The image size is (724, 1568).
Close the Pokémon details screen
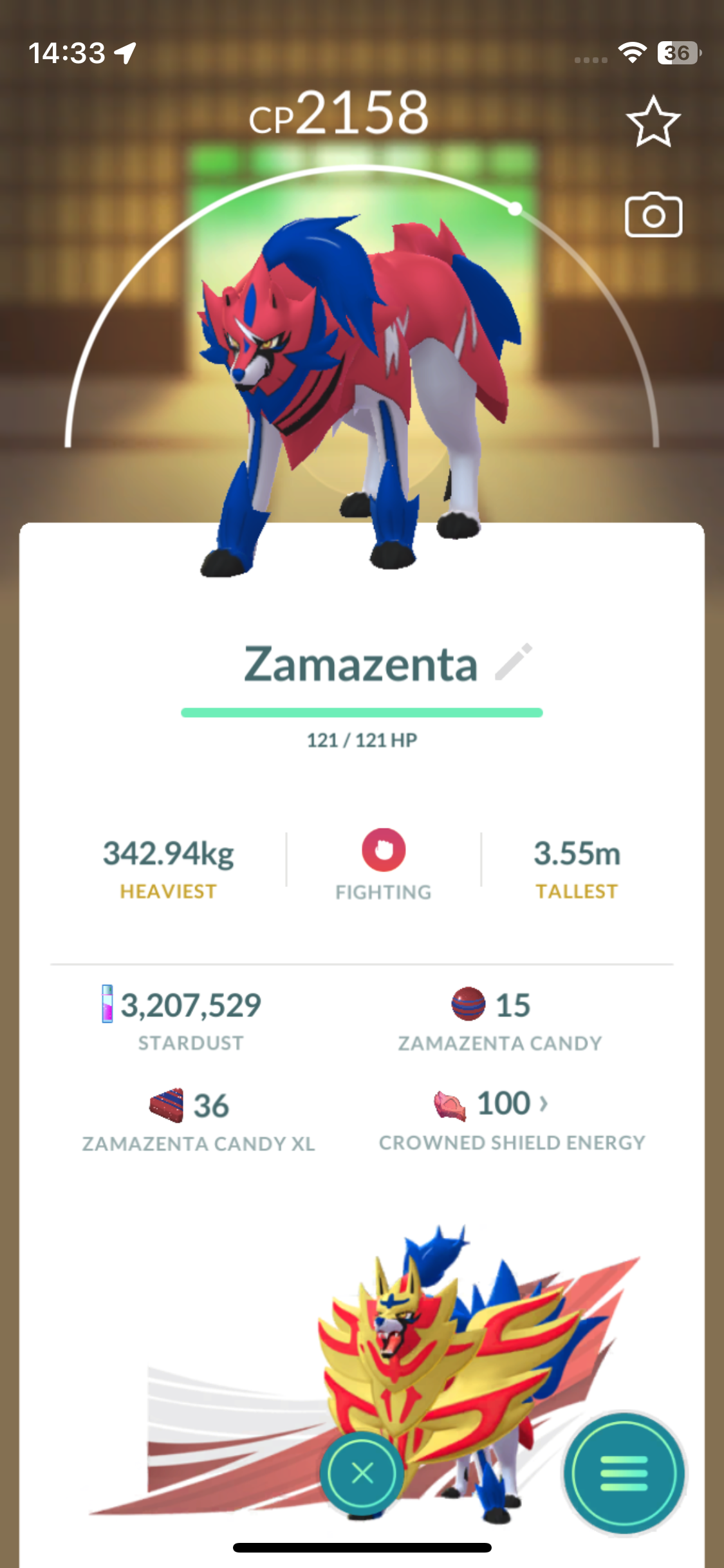tap(362, 1473)
